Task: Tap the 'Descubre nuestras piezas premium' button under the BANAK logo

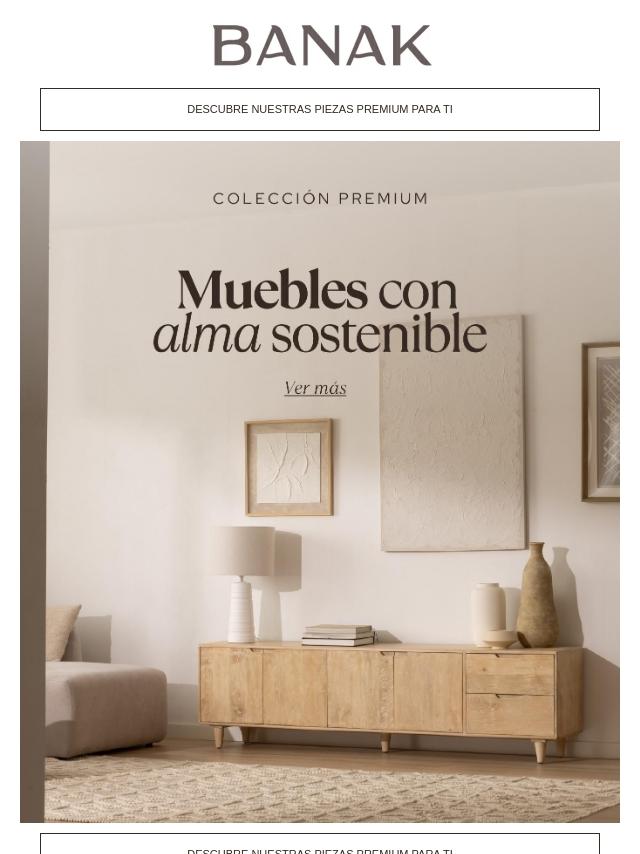Action: click(x=320, y=109)
